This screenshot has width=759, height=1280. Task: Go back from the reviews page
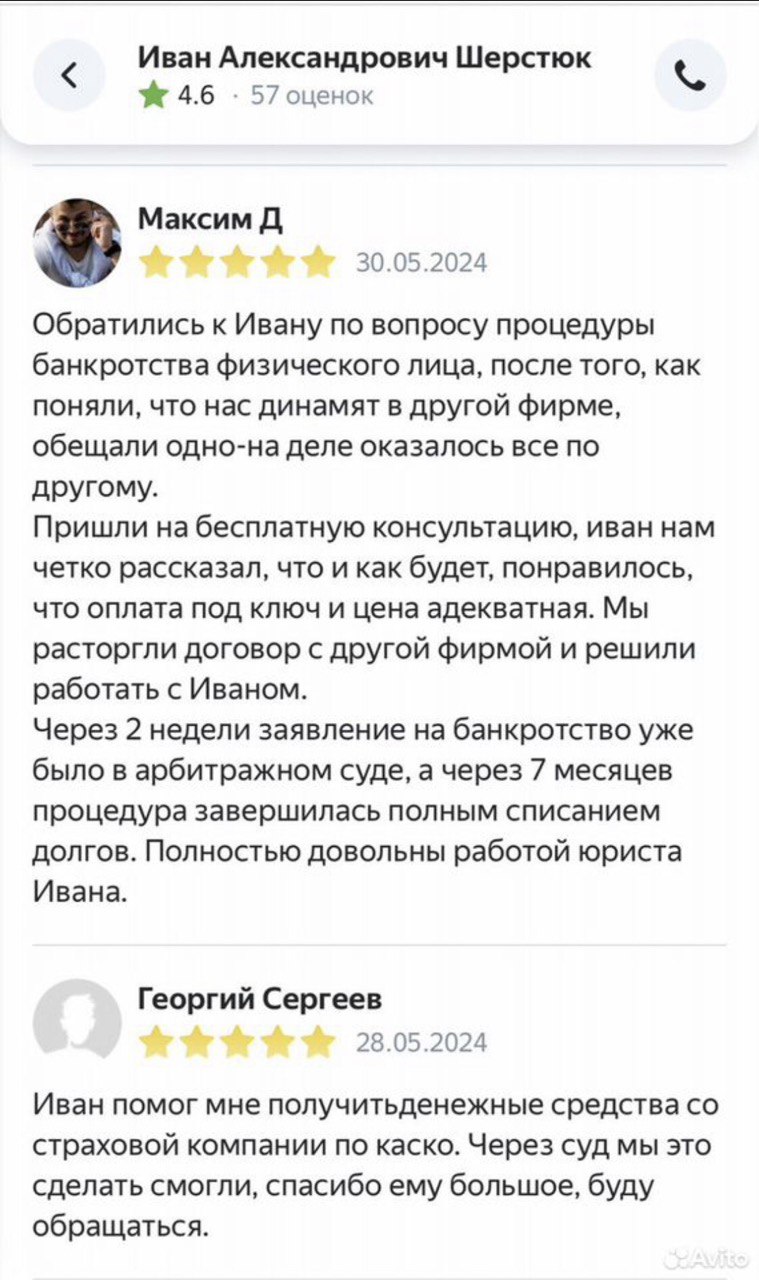[69, 75]
